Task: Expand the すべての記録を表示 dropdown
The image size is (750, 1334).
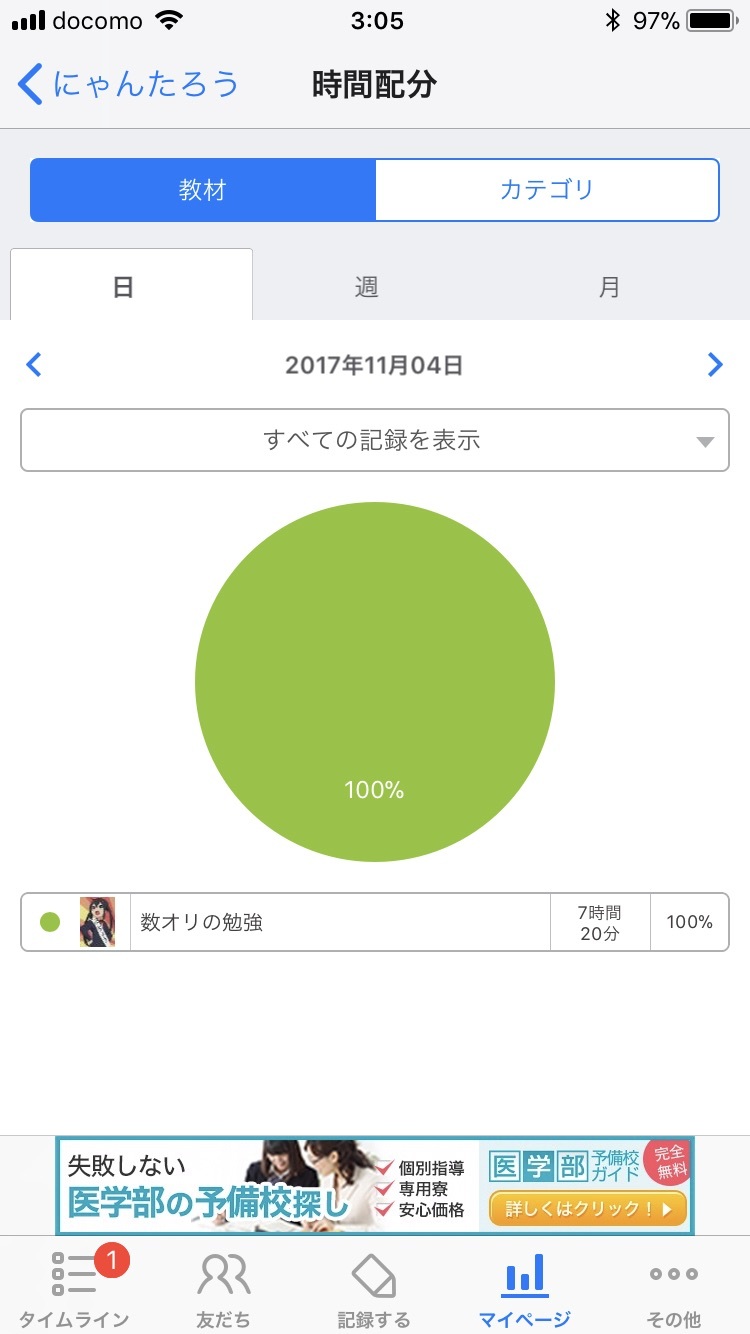Action: (x=375, y=439)
